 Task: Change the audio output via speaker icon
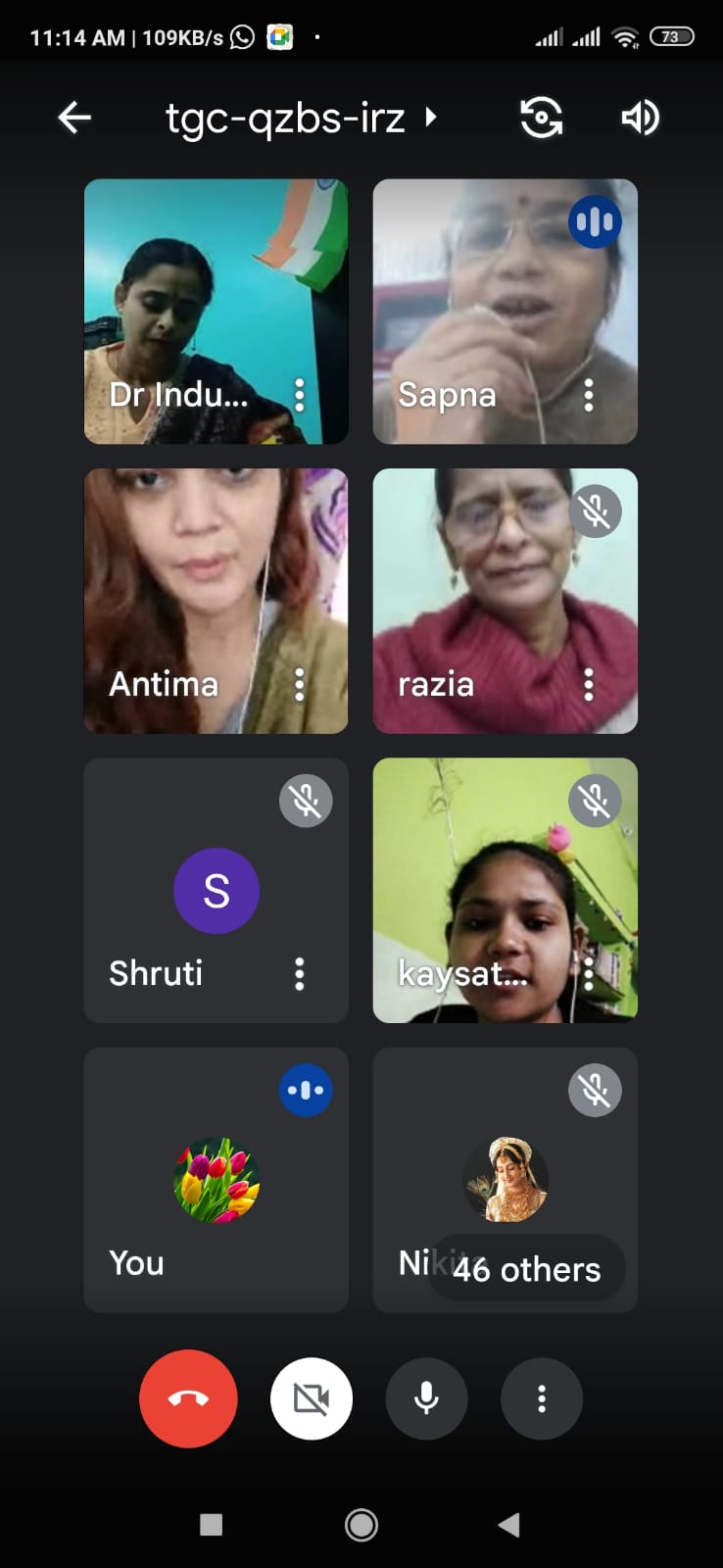[640, 119]
